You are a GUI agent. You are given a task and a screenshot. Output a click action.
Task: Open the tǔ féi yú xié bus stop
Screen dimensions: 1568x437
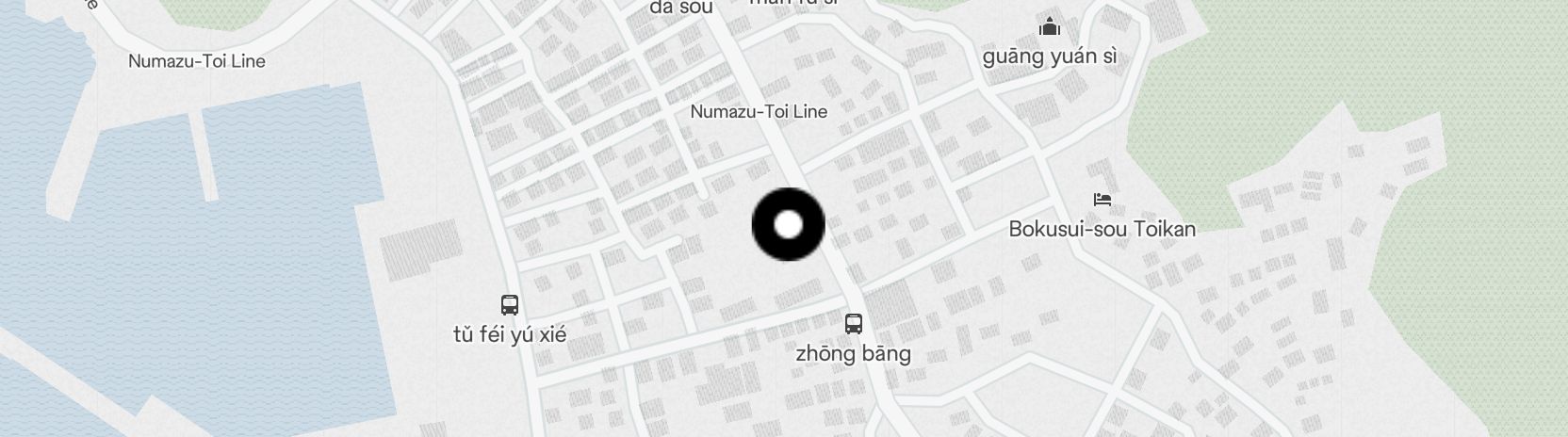tap(510, 305)
